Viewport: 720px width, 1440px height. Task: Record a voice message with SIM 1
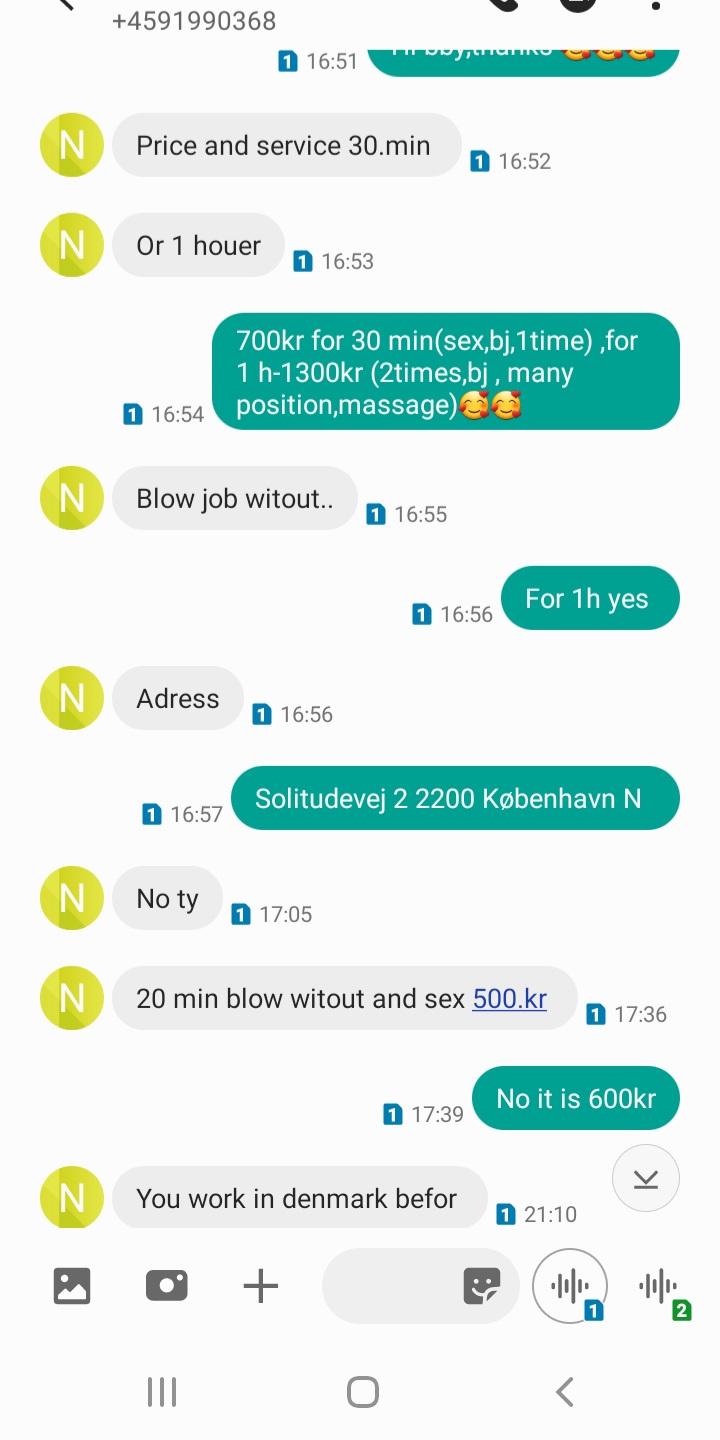[570, 1286]
